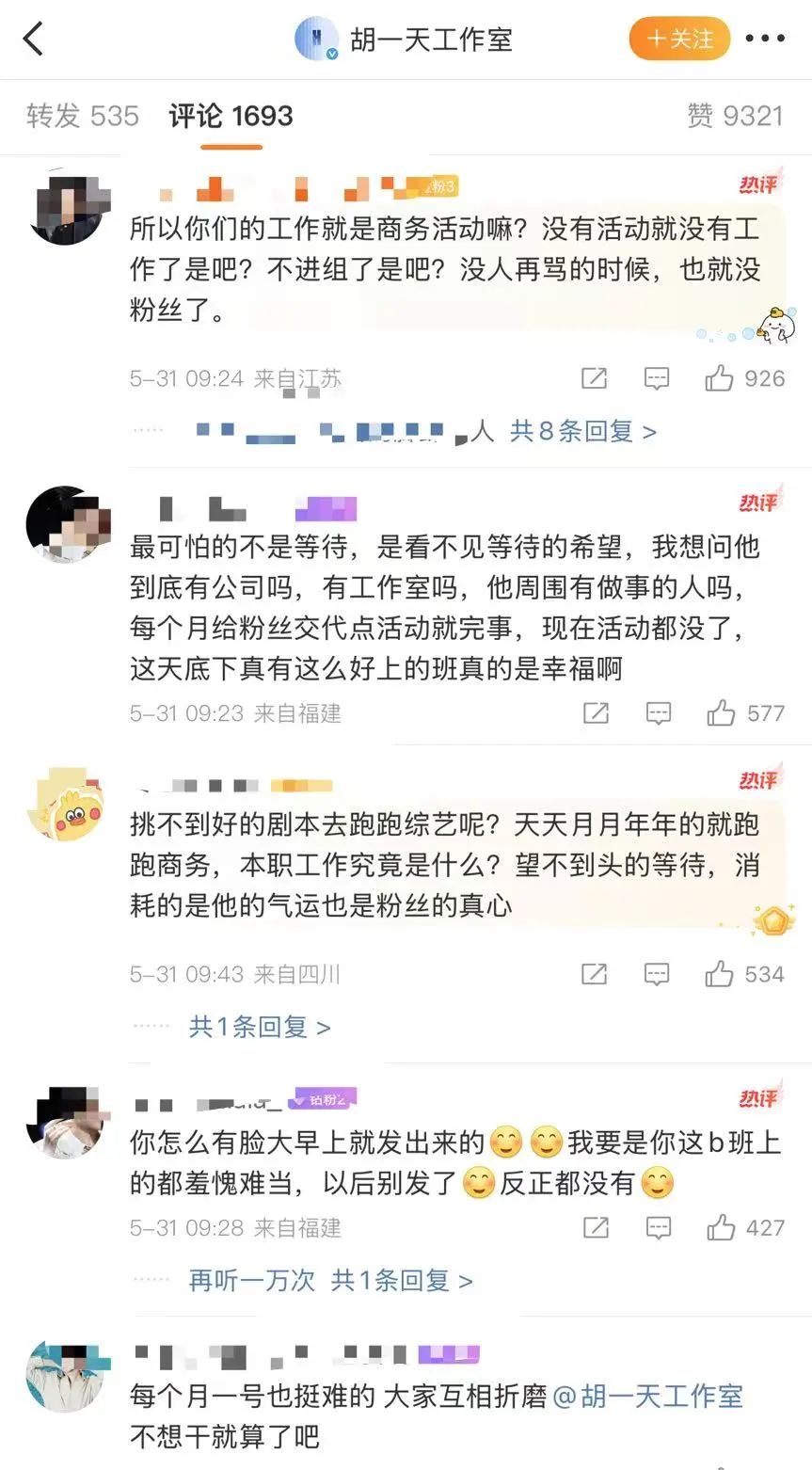
Task: Follow 胡一天工作室 with the +关注 button
Action: [x=679, y=40]
